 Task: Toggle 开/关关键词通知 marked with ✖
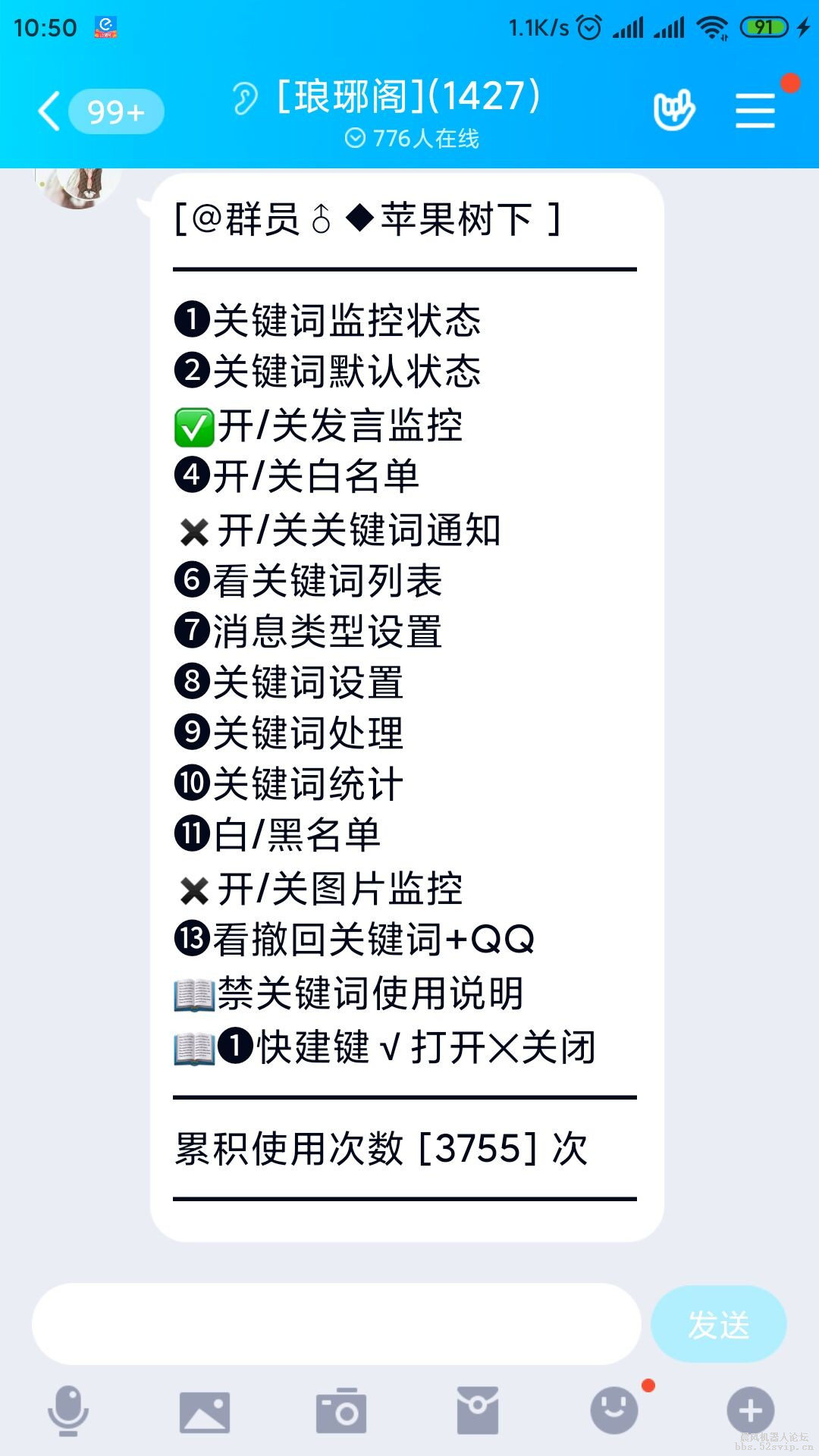coord(340,531)
